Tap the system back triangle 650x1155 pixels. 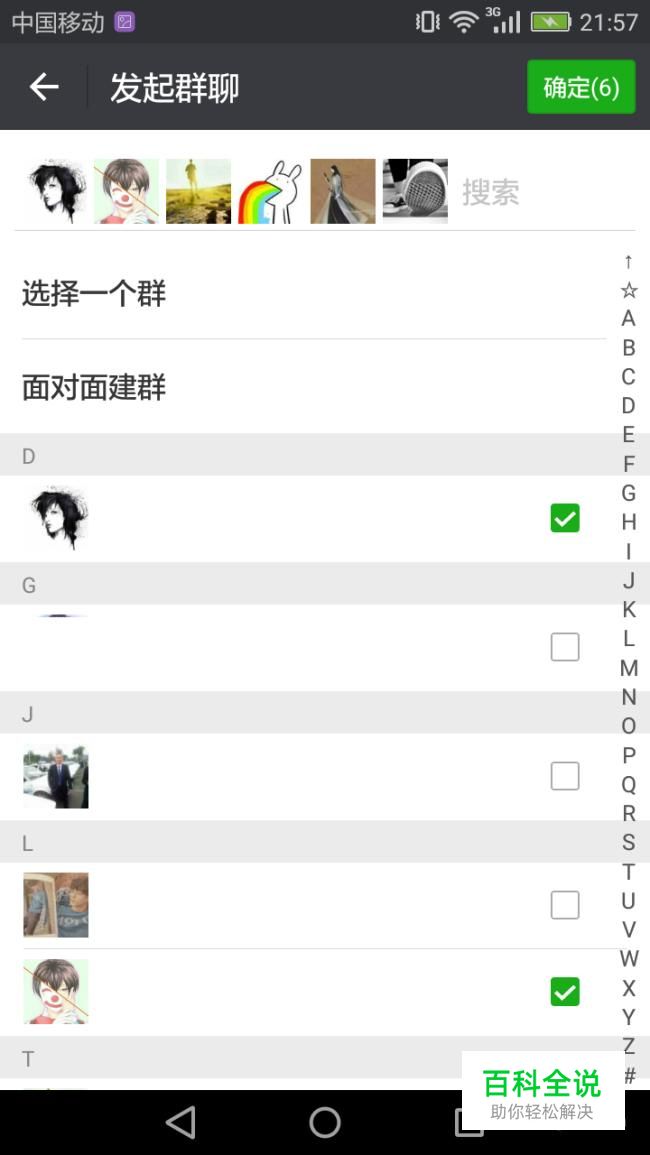tap(181, 1123)
